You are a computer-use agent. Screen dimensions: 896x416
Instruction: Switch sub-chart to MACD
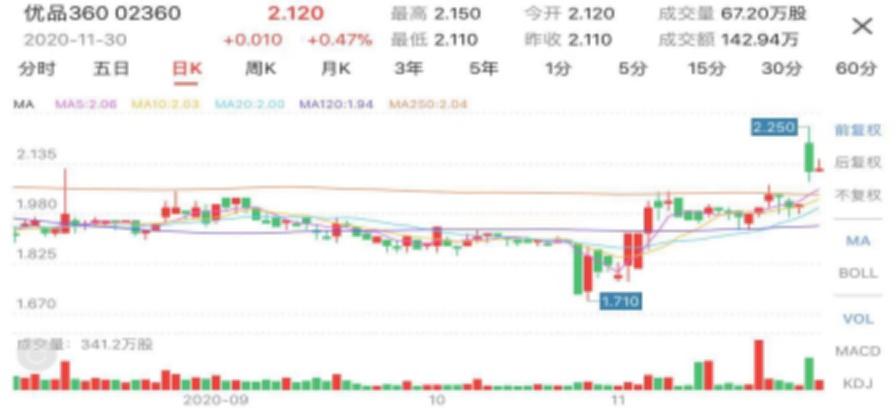[x=857, y=352]
